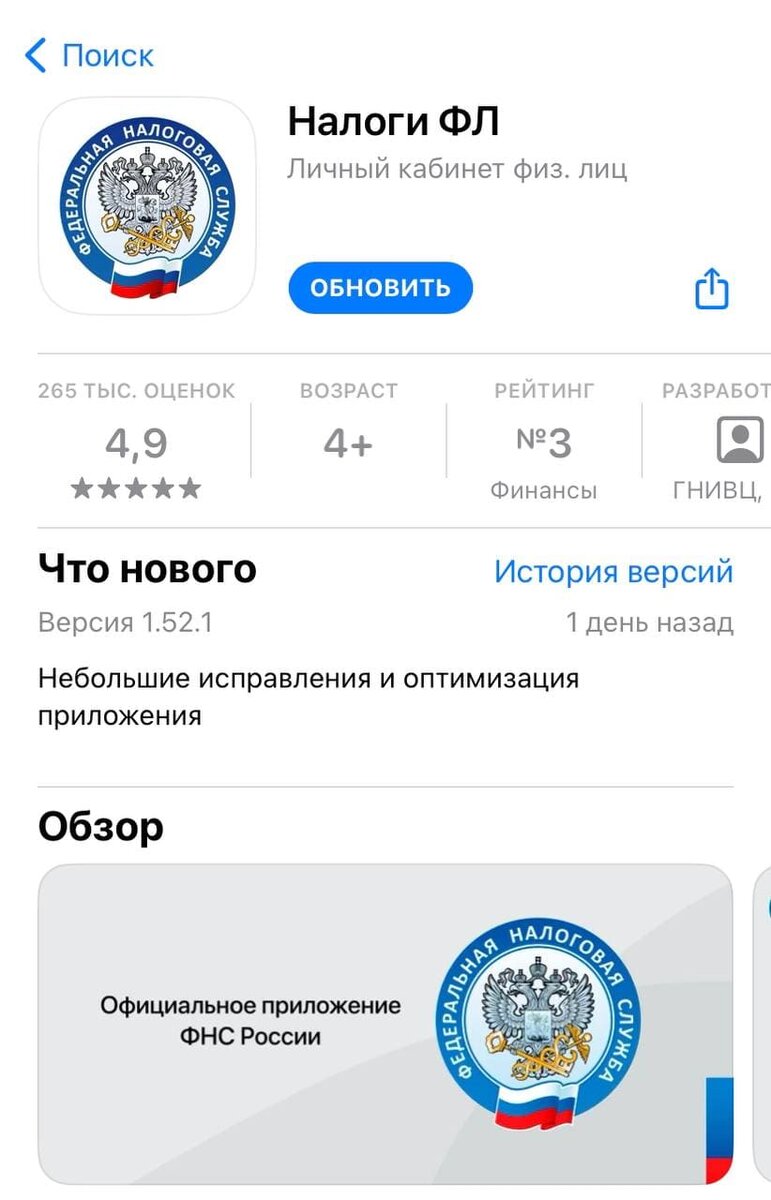Open the Официальное приложение ФНС России screenshot
The height and width of the screenshot is (1200, 771).
pos(385,1024)
